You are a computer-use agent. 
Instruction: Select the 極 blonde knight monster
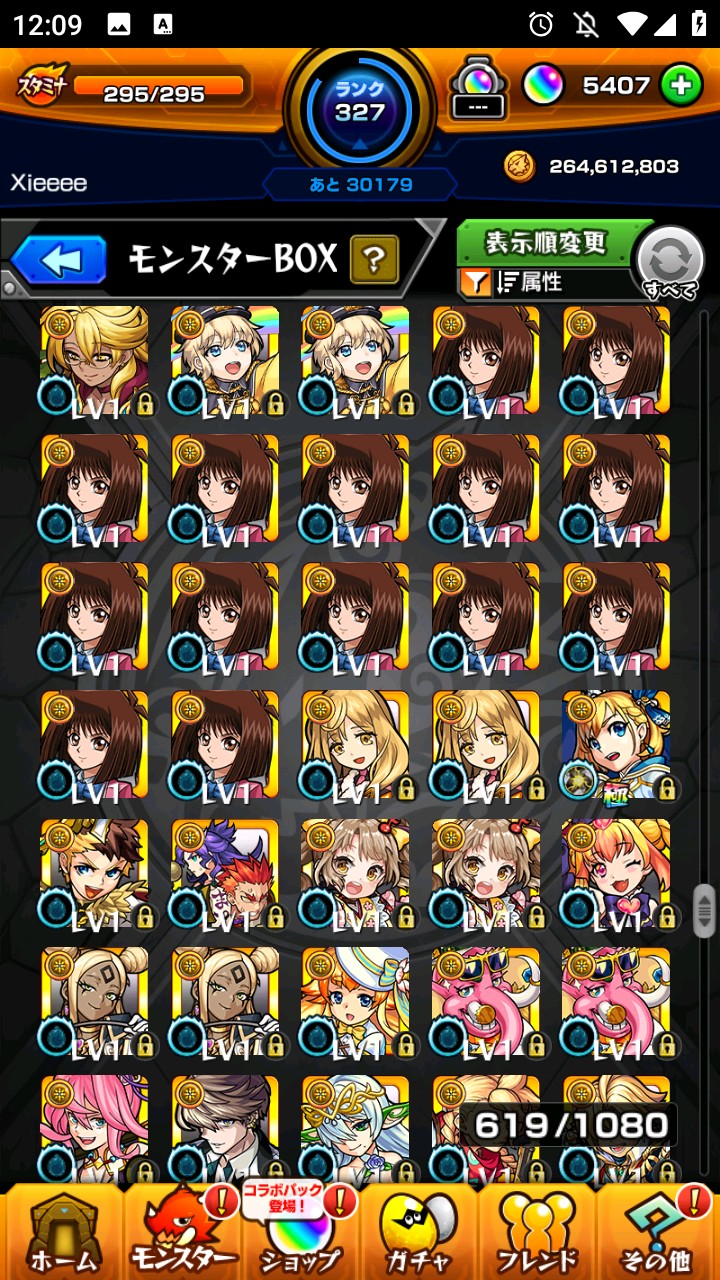pos(616,745)
